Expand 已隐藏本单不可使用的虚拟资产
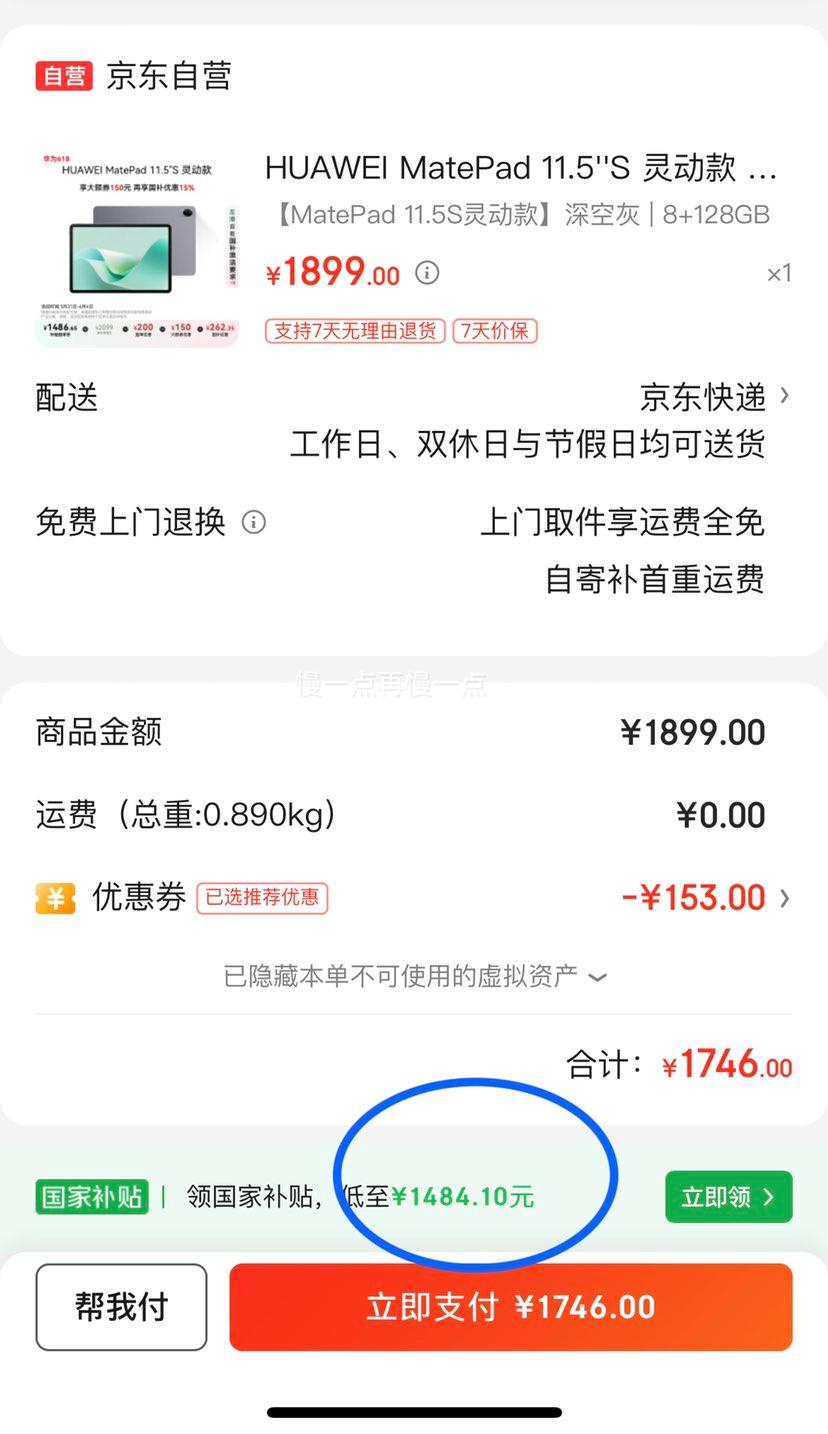Viewport: 828px width, 1434px height. point(414,976)
